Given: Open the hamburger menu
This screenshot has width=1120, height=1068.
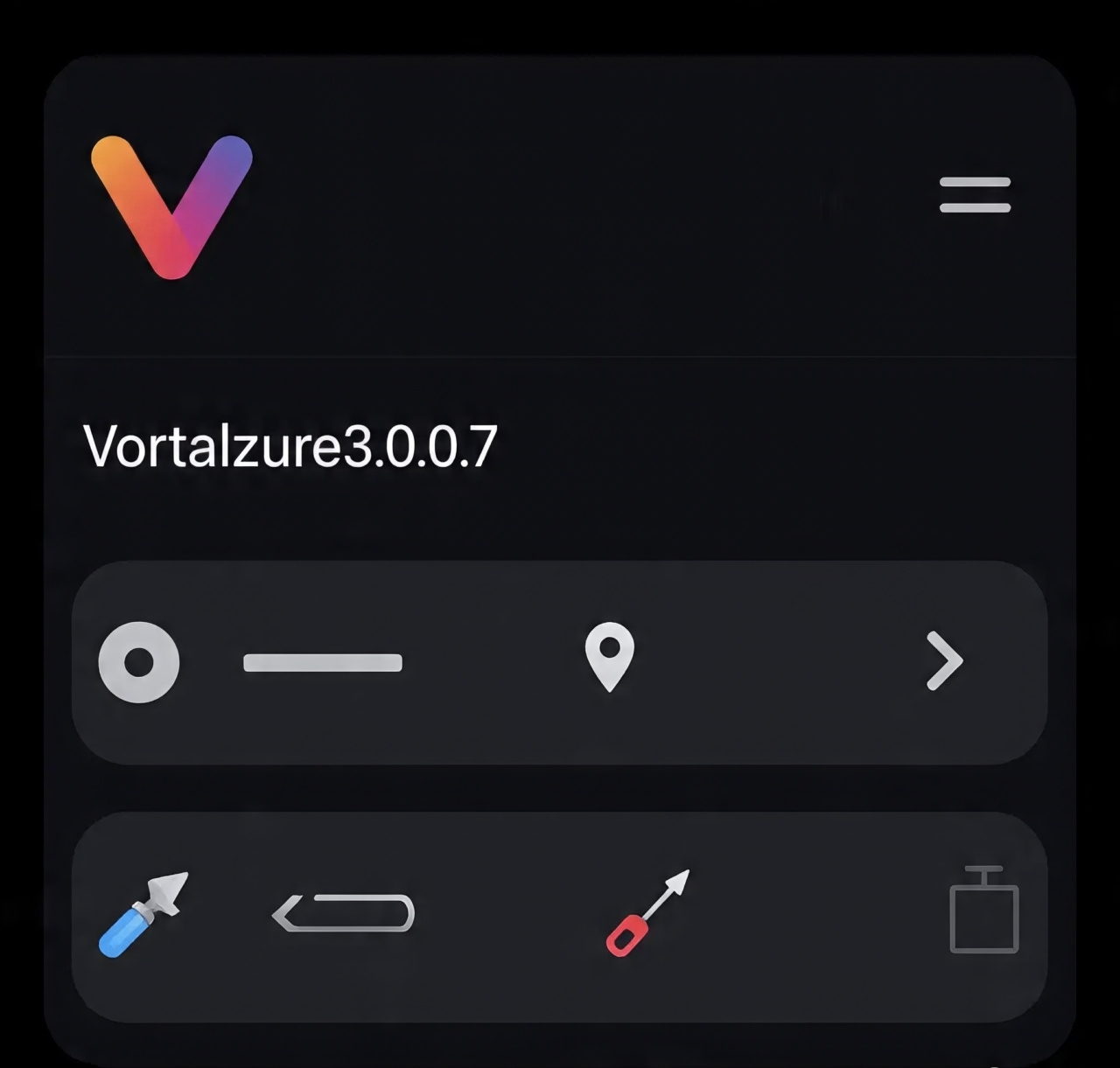Looking at the screenshot, I should pyautogui.click(x=975, y=195).
